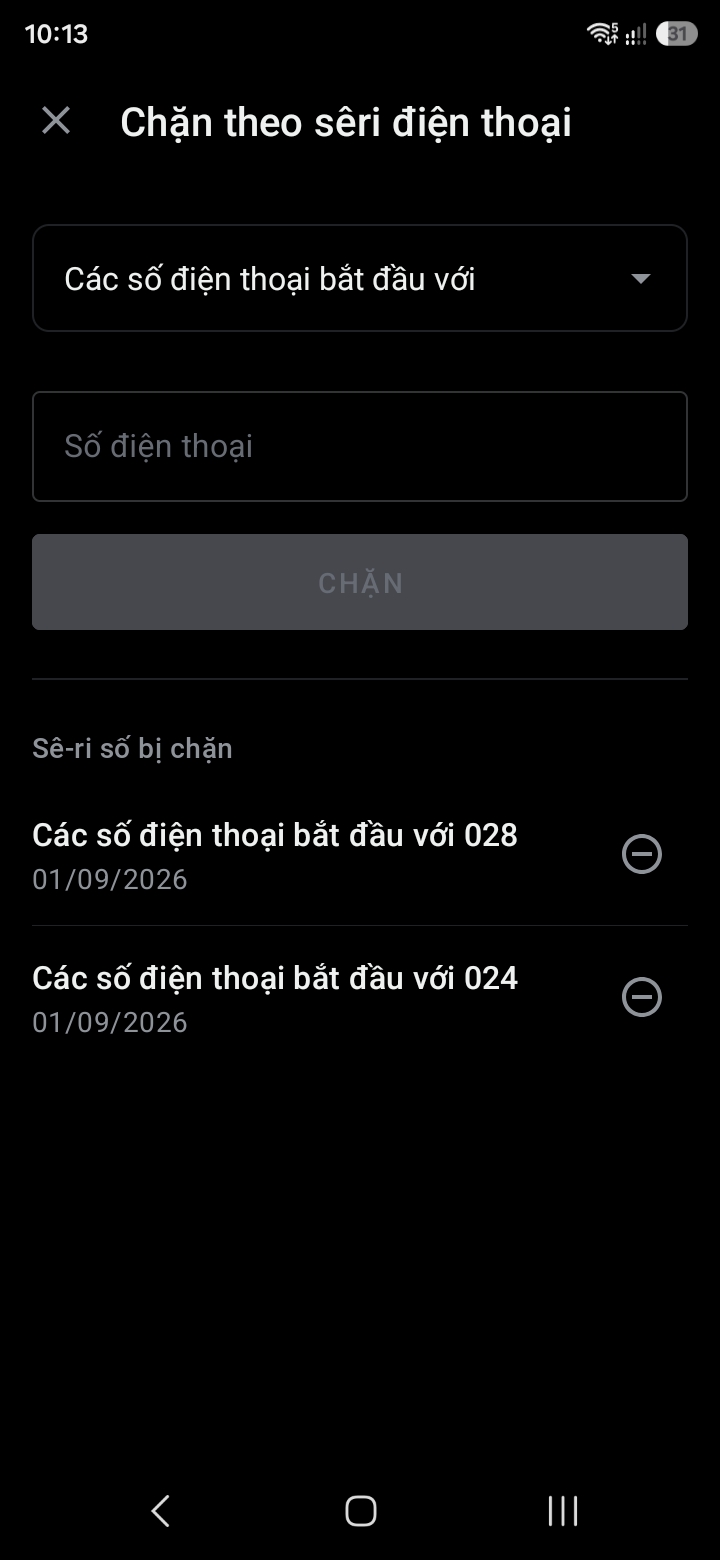The image size is (720, 1560).
Task: Tap the CHẶN button
Action: (360, 582)
